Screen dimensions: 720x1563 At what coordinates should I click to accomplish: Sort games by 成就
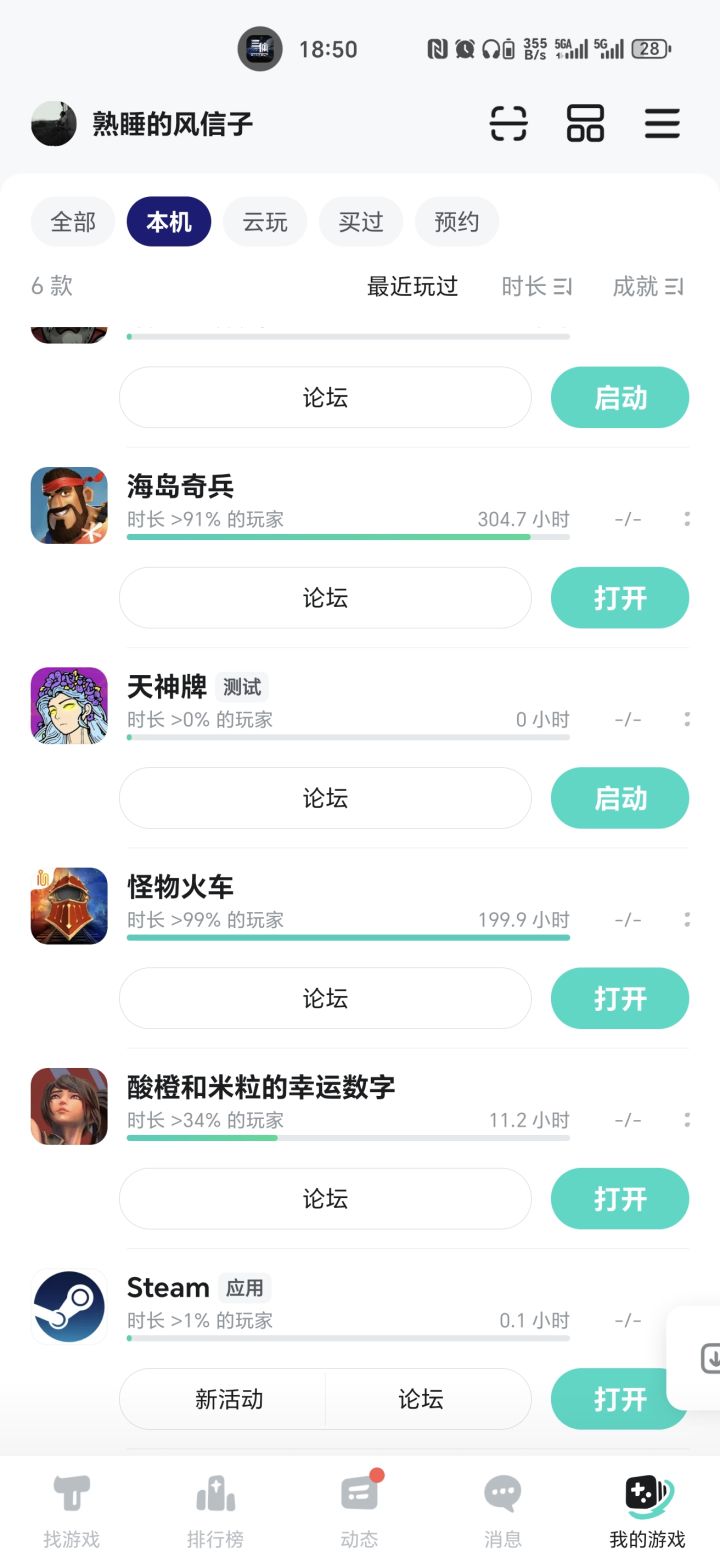(647, 287)
